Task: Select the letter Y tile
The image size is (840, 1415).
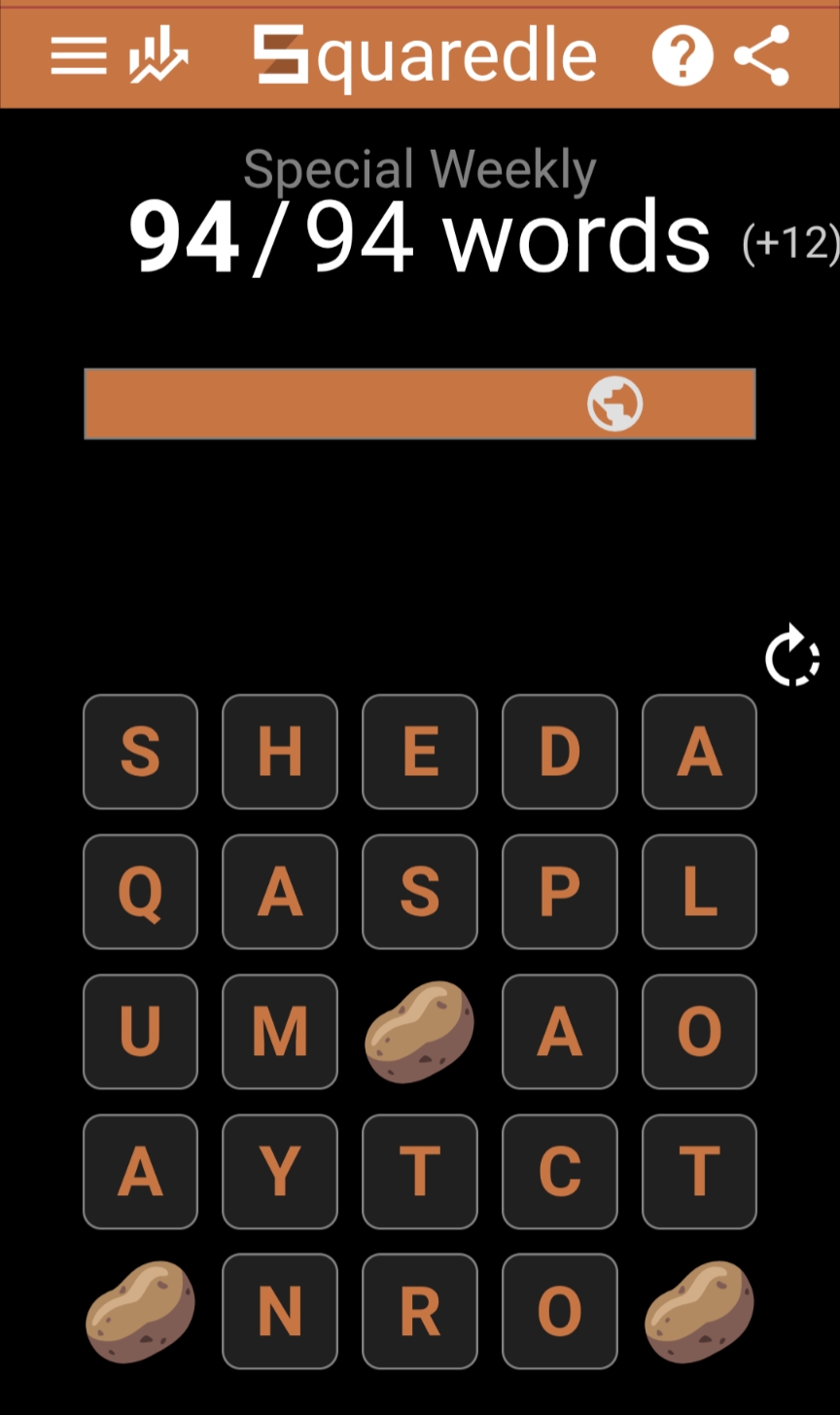Action: 280,1171
